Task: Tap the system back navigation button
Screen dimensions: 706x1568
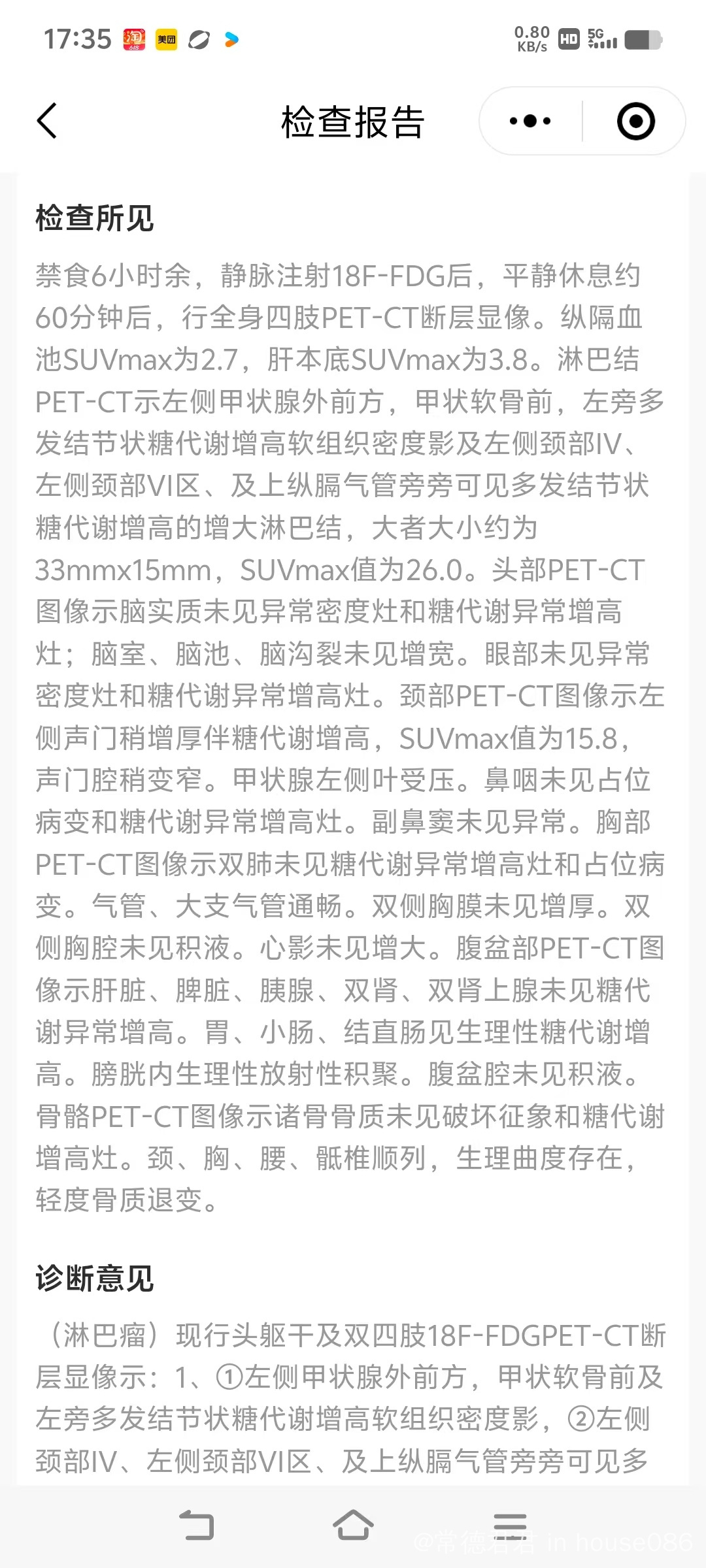Action: (x=197, y=1525)
